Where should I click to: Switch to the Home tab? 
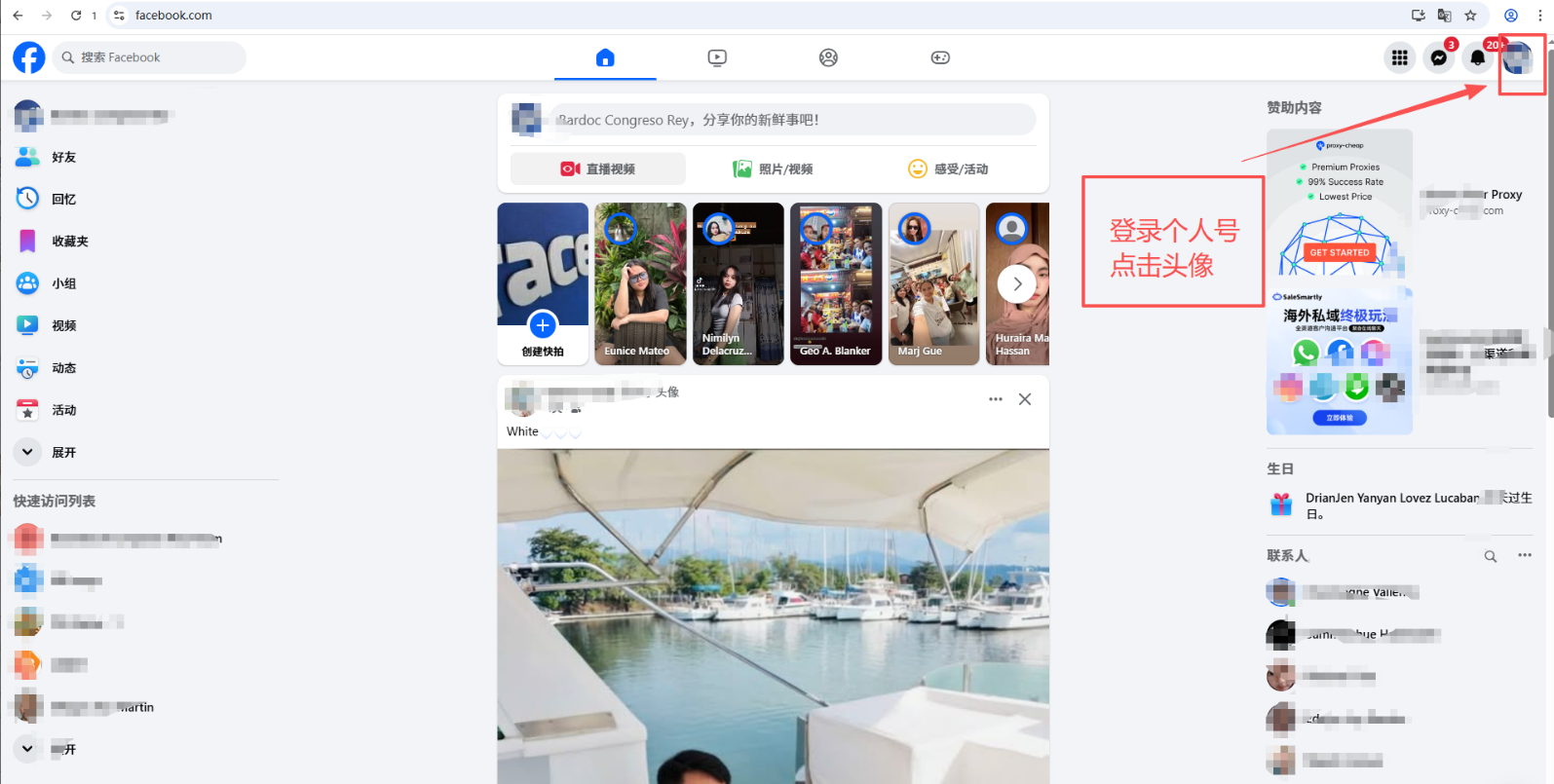(605, 57)
